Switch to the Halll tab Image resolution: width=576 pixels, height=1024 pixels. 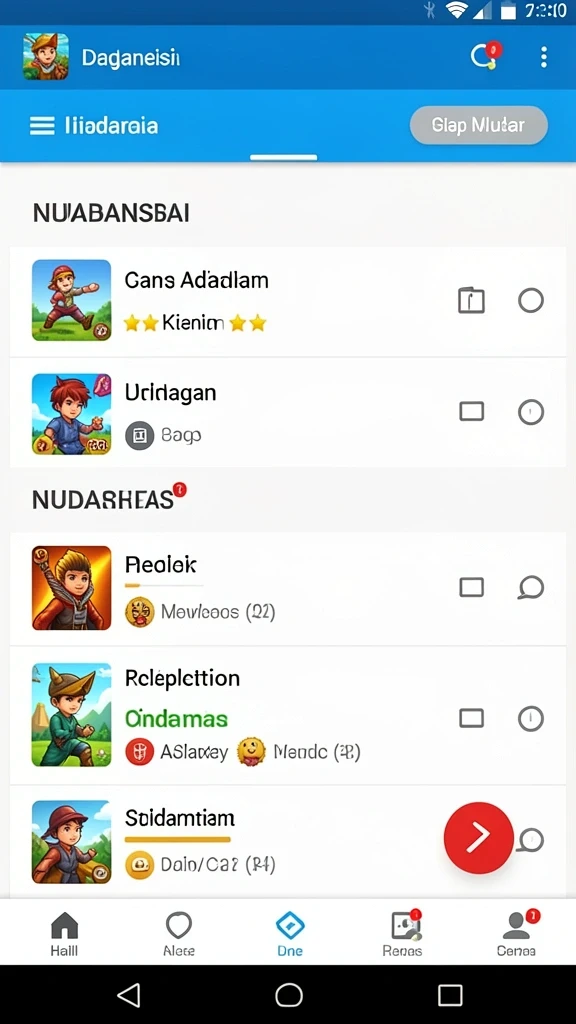[x=64, y=933]
